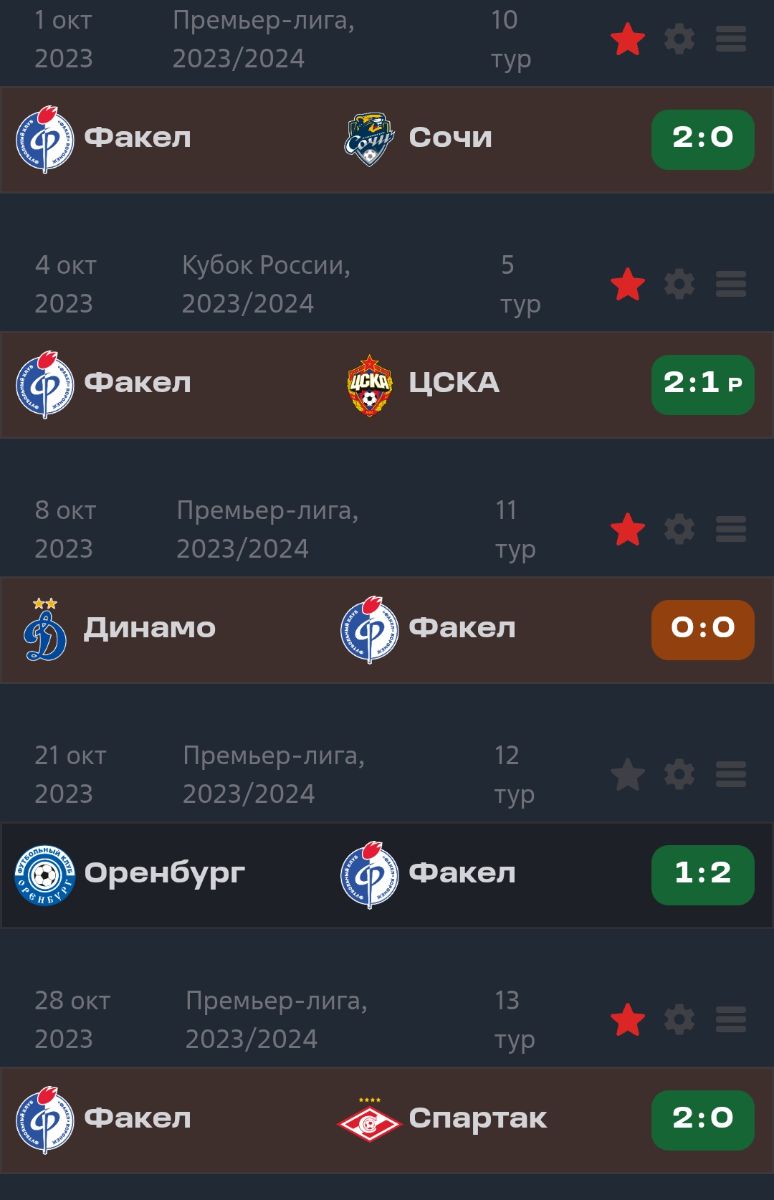Unstar the 1 окт Факел–Сочи match

coord(627,40)
